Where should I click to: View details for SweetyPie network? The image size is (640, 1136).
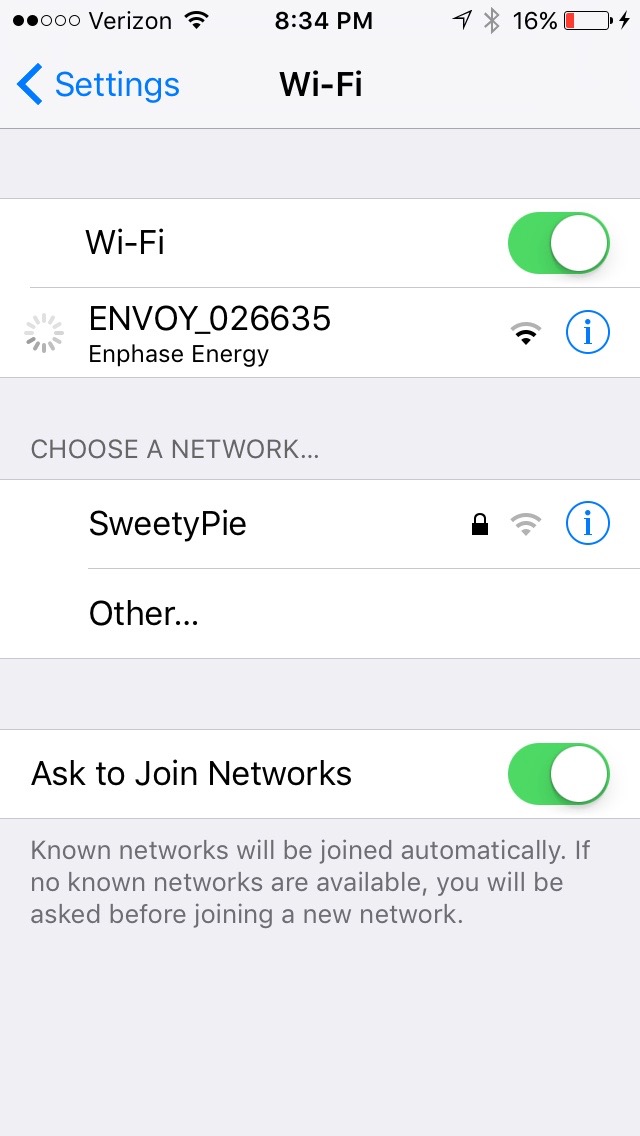587,523
